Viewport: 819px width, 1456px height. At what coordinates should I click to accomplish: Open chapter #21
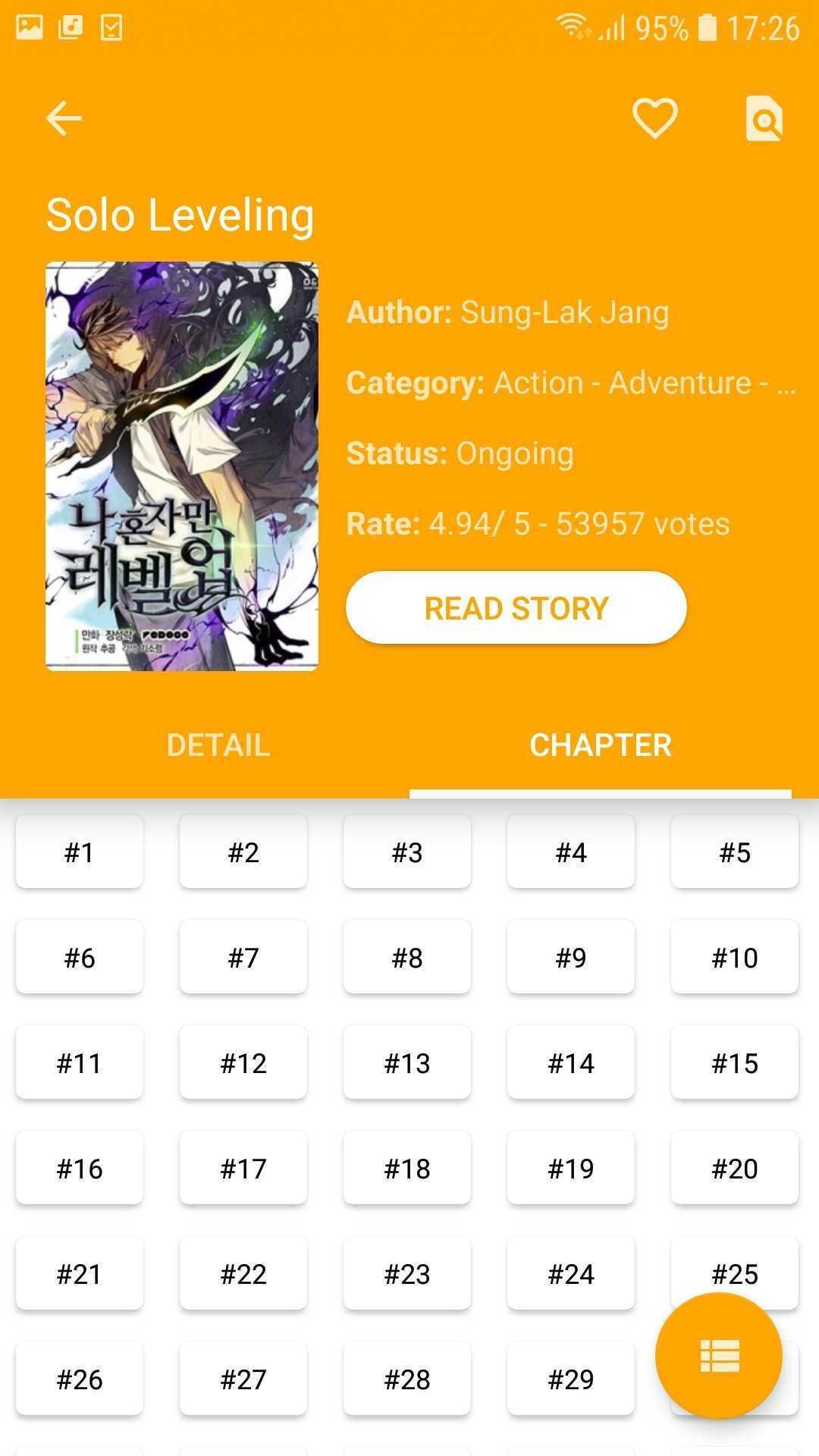(x=80, y=1274)
